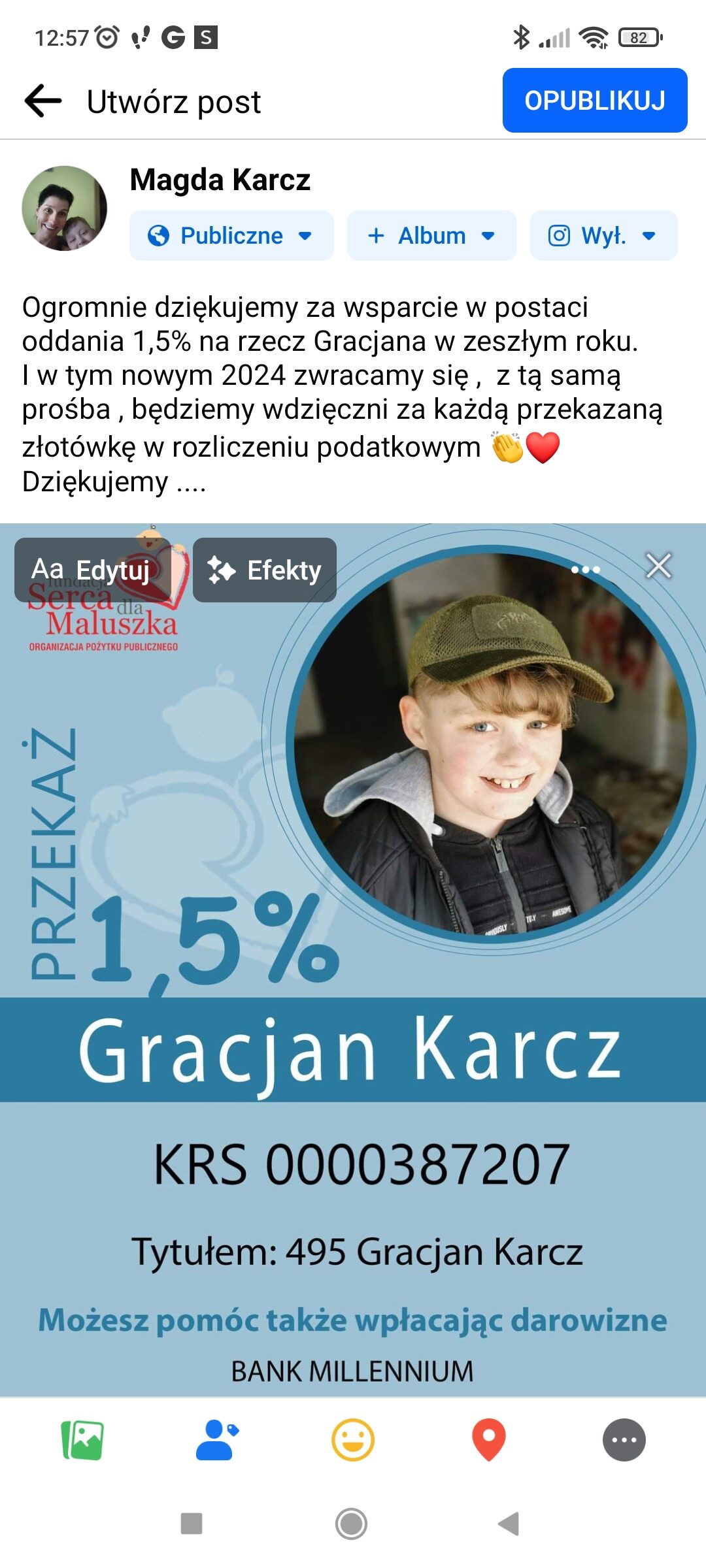Viewport: 706px width, 1568px height.
Task: Tap the system home button
Action: point(352,1524)
